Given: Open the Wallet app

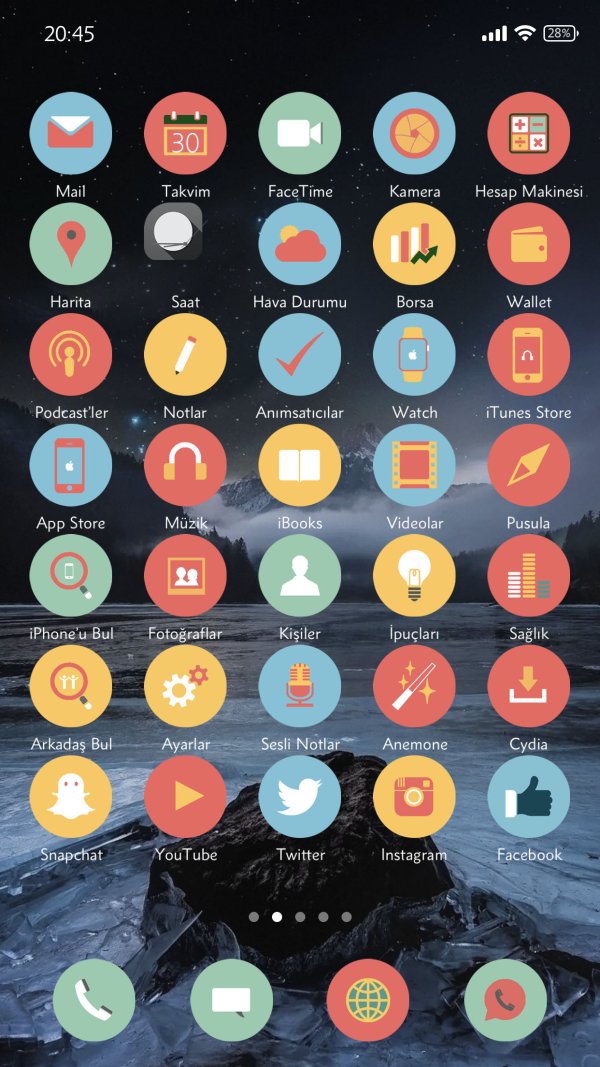Looking at the screenshot, I should 528,244.
